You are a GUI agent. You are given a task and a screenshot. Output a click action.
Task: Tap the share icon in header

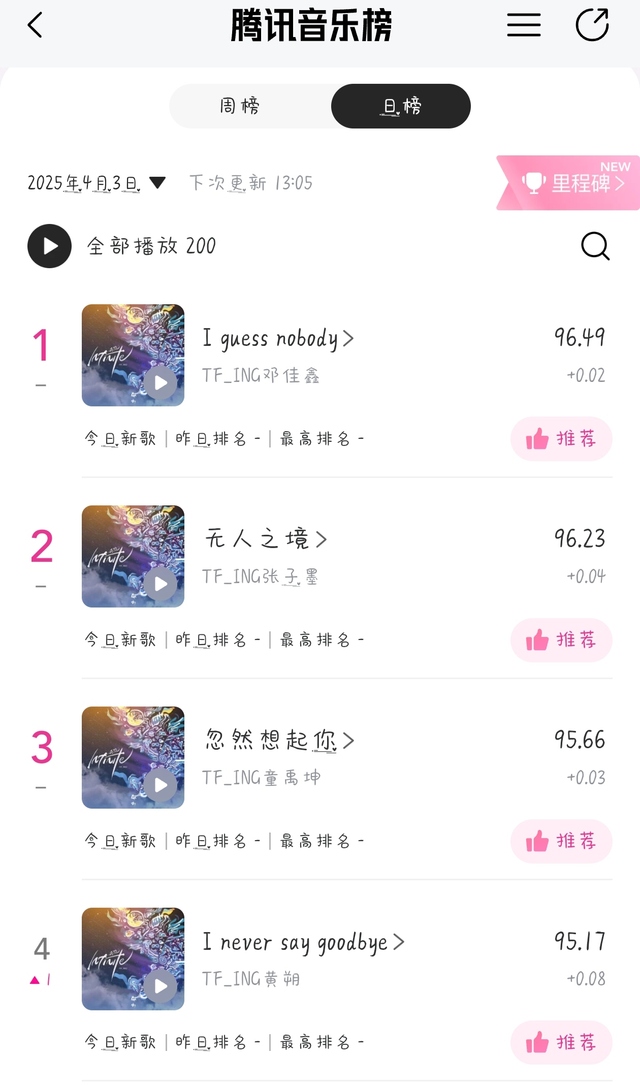point(592,25)
